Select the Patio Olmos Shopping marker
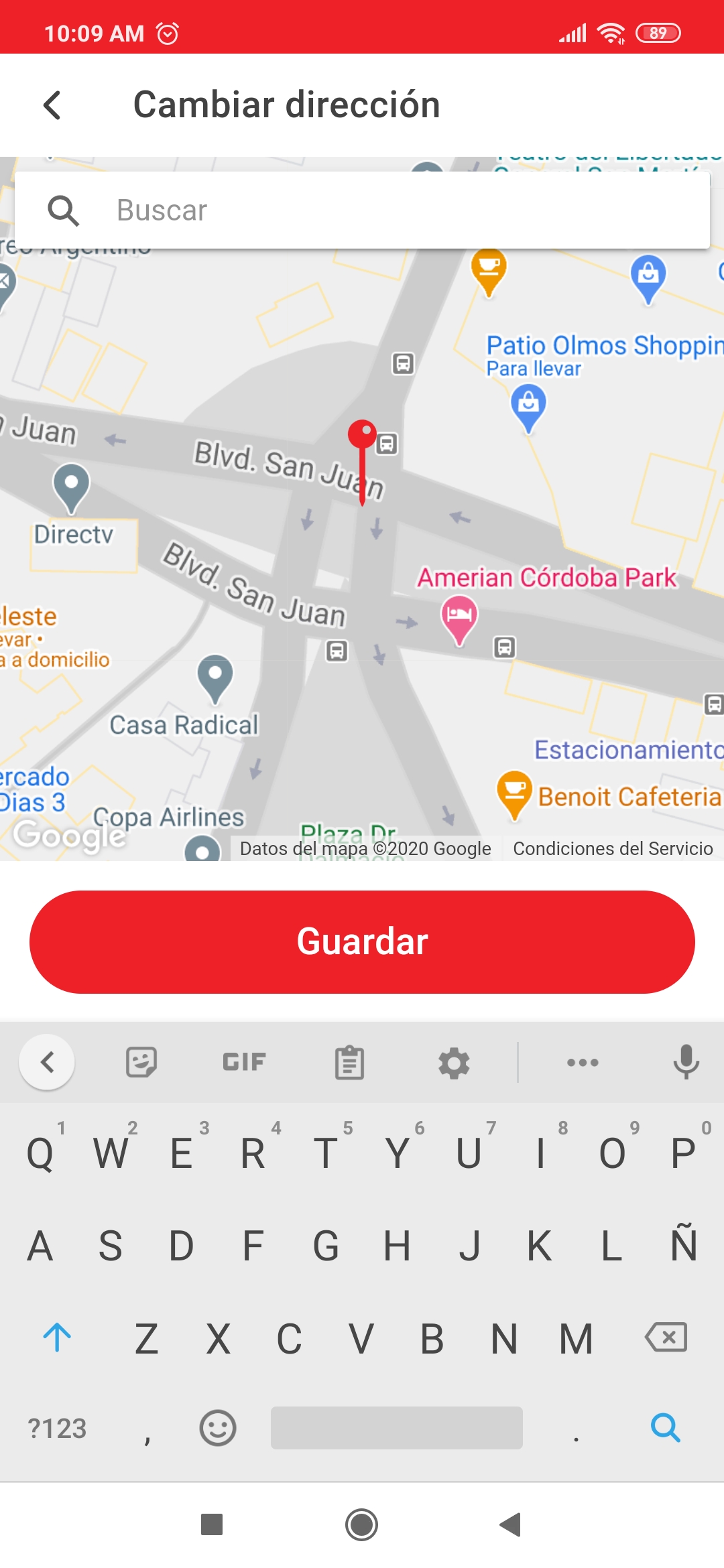Image resolution: width=724 pixels, height=1568 pixels. tap(528, 405)
